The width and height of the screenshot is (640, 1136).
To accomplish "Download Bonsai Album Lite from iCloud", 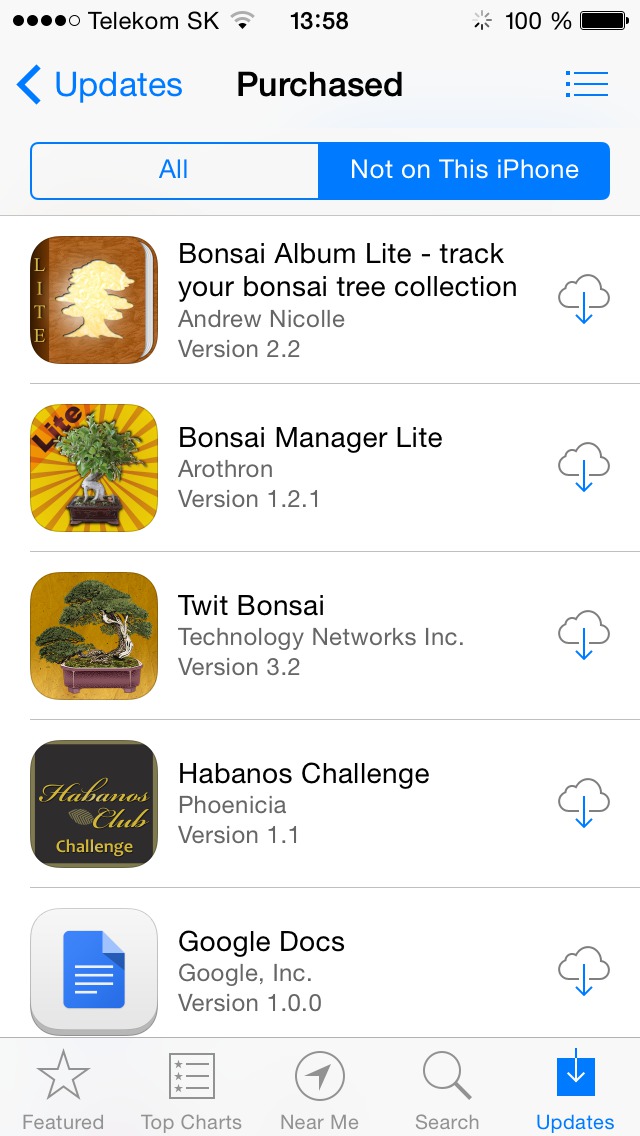I will click(584, 300).
